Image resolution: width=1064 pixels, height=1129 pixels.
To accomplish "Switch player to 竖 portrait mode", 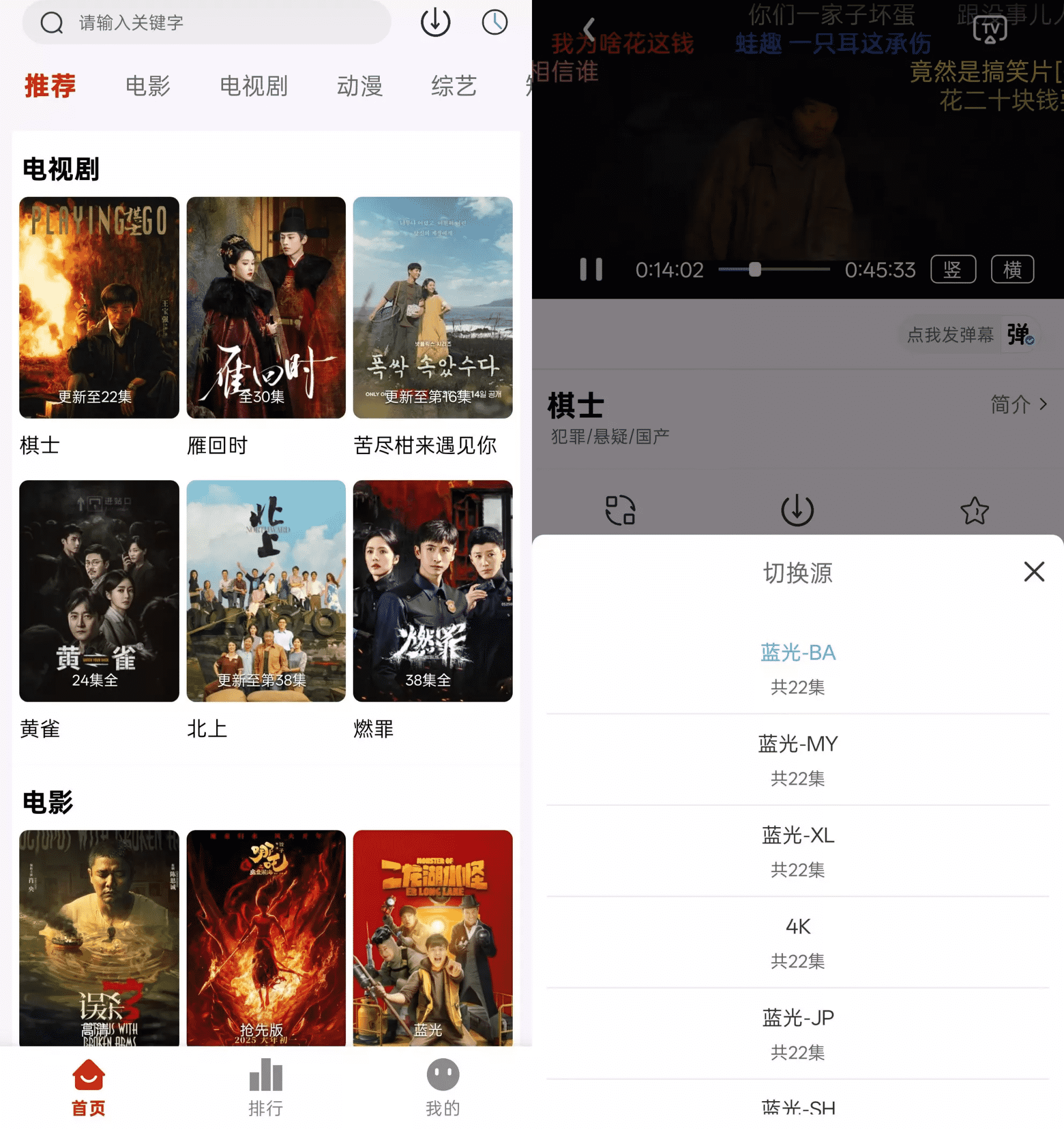I will 953,270.
